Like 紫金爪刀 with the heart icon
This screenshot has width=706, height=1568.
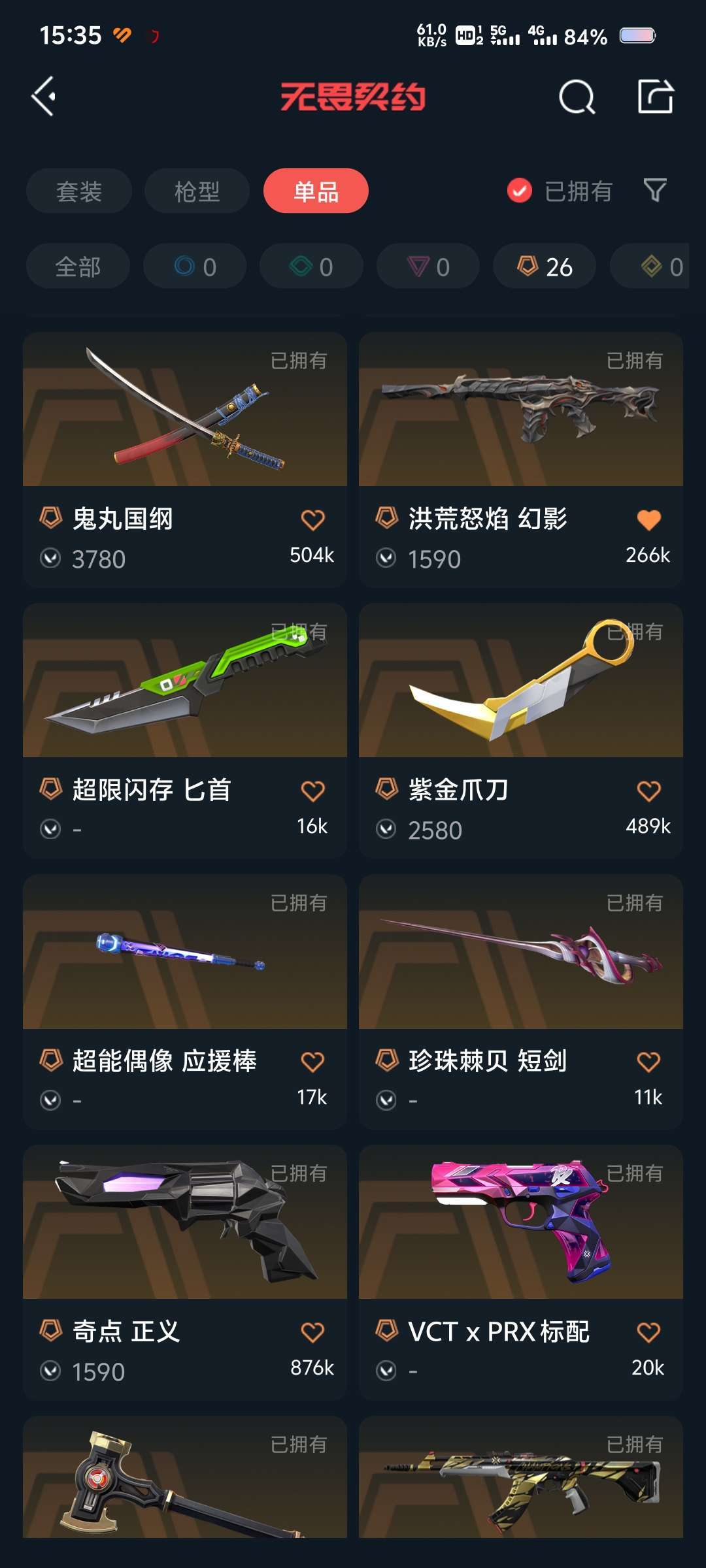pyautogui.click(x=648, y=791)
